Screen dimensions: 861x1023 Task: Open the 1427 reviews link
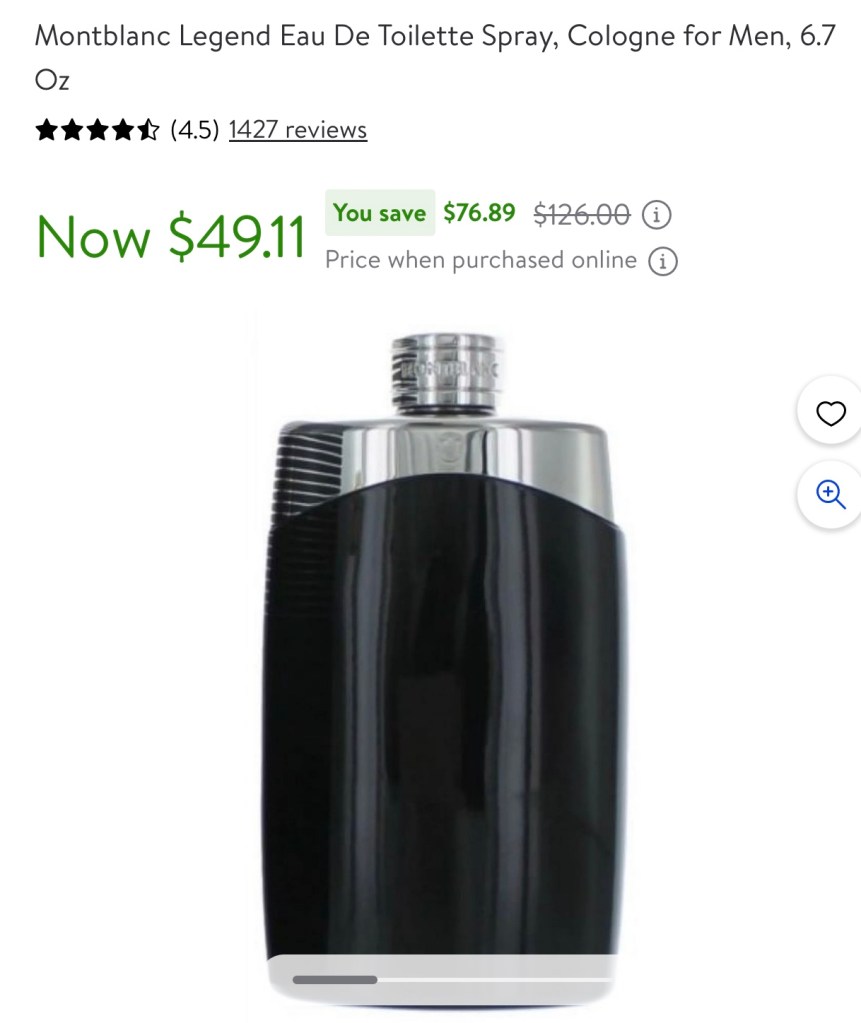coord(297,130)
